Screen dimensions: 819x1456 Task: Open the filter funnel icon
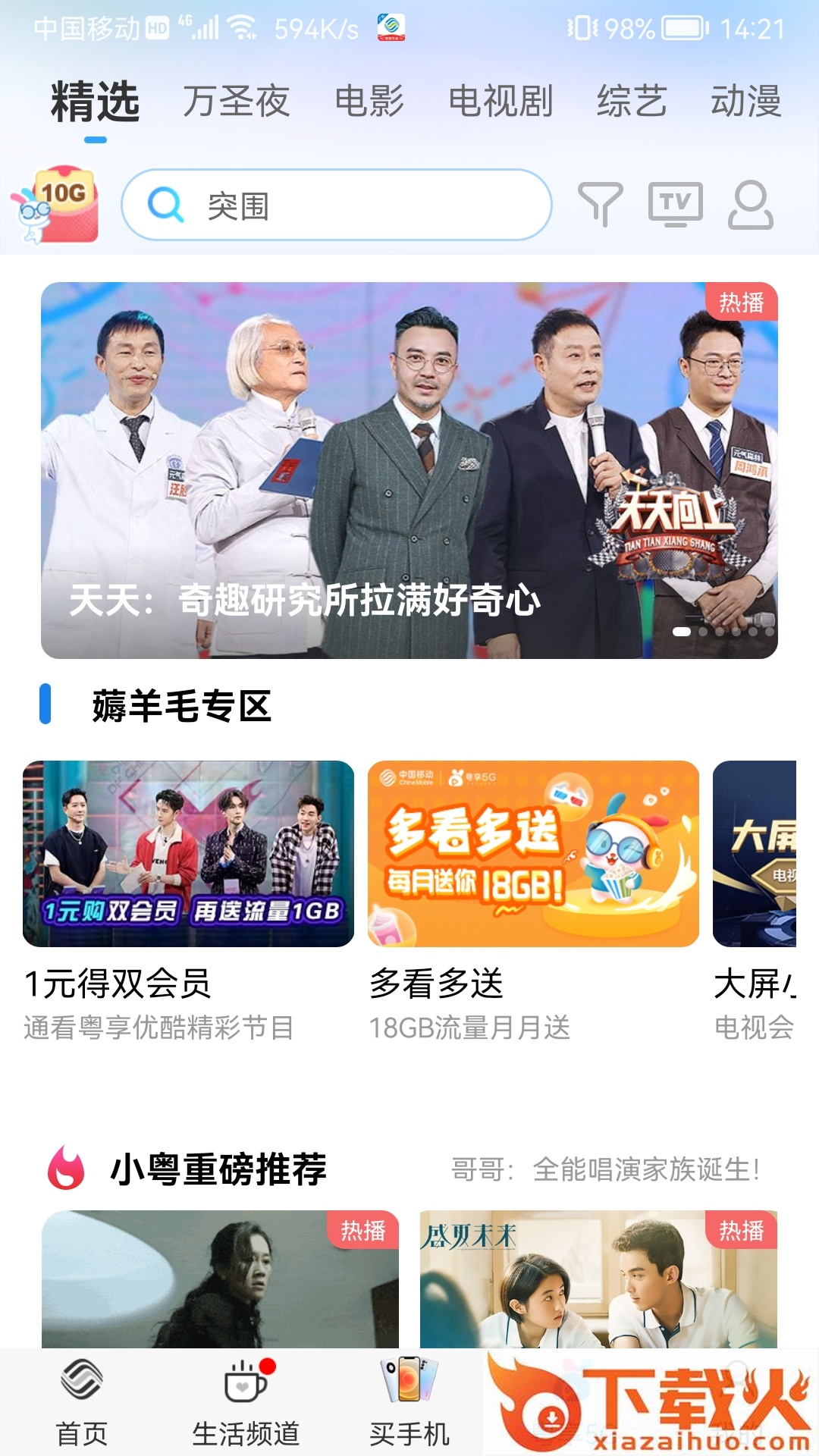[600, 204]
